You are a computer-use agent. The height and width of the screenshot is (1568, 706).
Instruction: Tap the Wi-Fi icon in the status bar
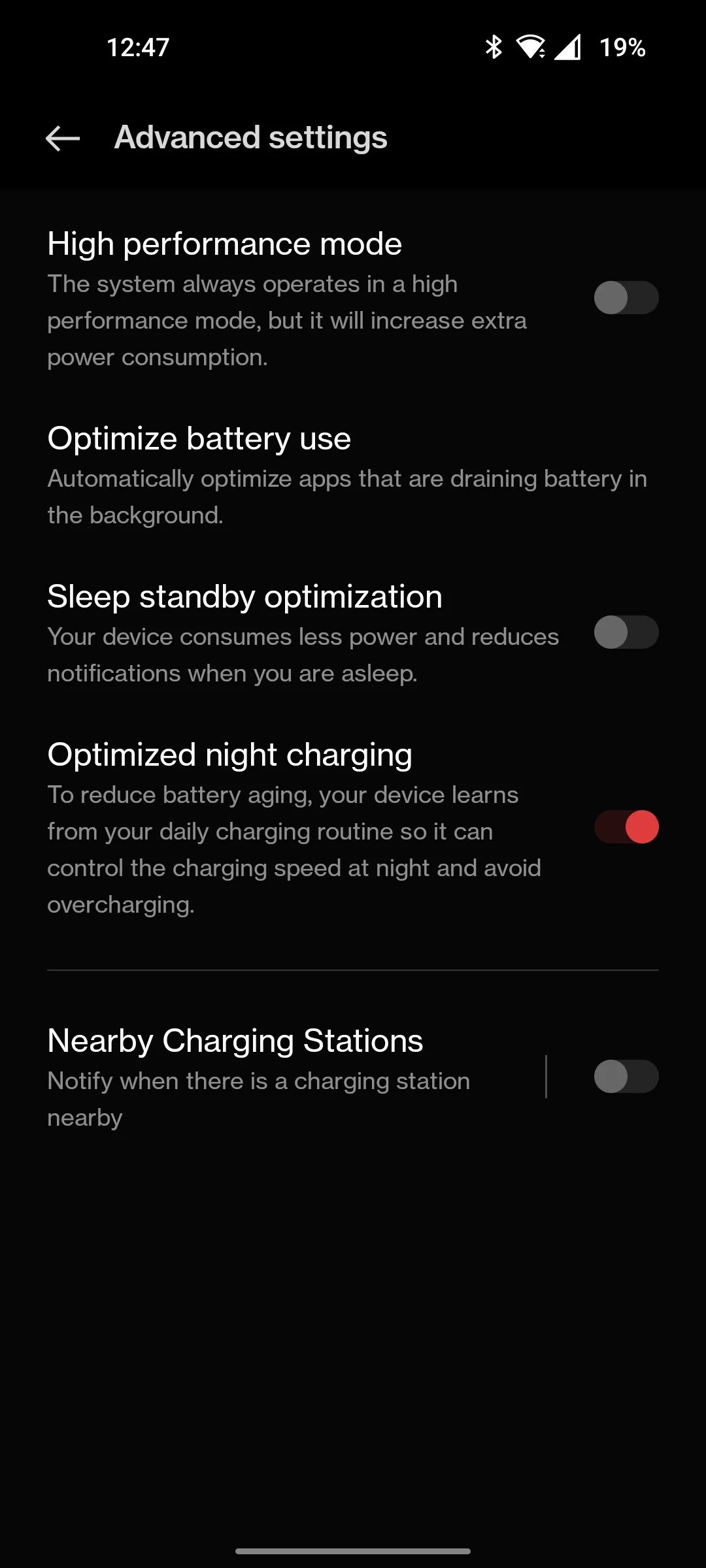click(x=531, y=46)
